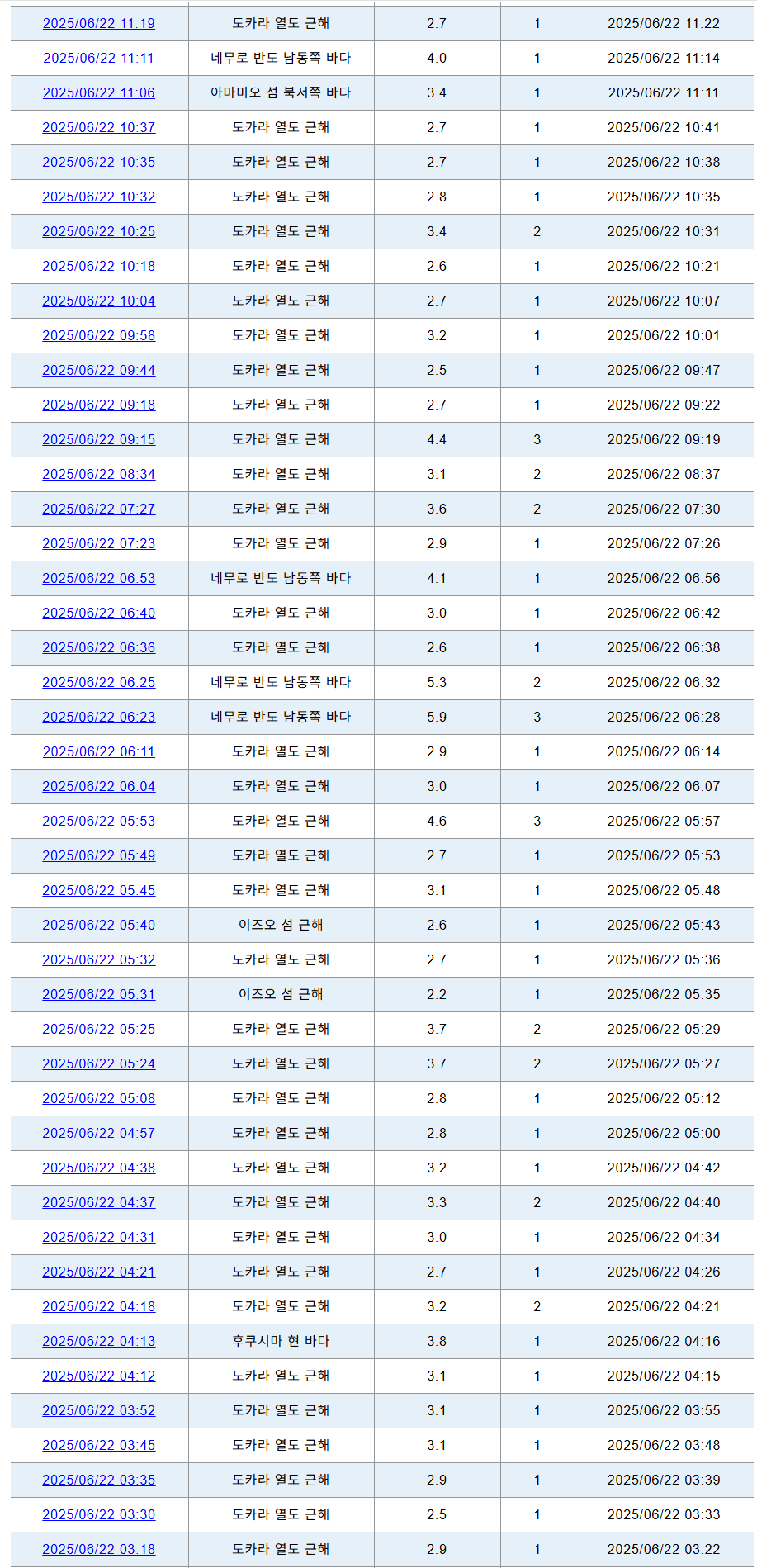Viewport: 757px width, 1568px height.
Task: Open the 2025/06/22 05:40 entry
Action: point(99,925)
